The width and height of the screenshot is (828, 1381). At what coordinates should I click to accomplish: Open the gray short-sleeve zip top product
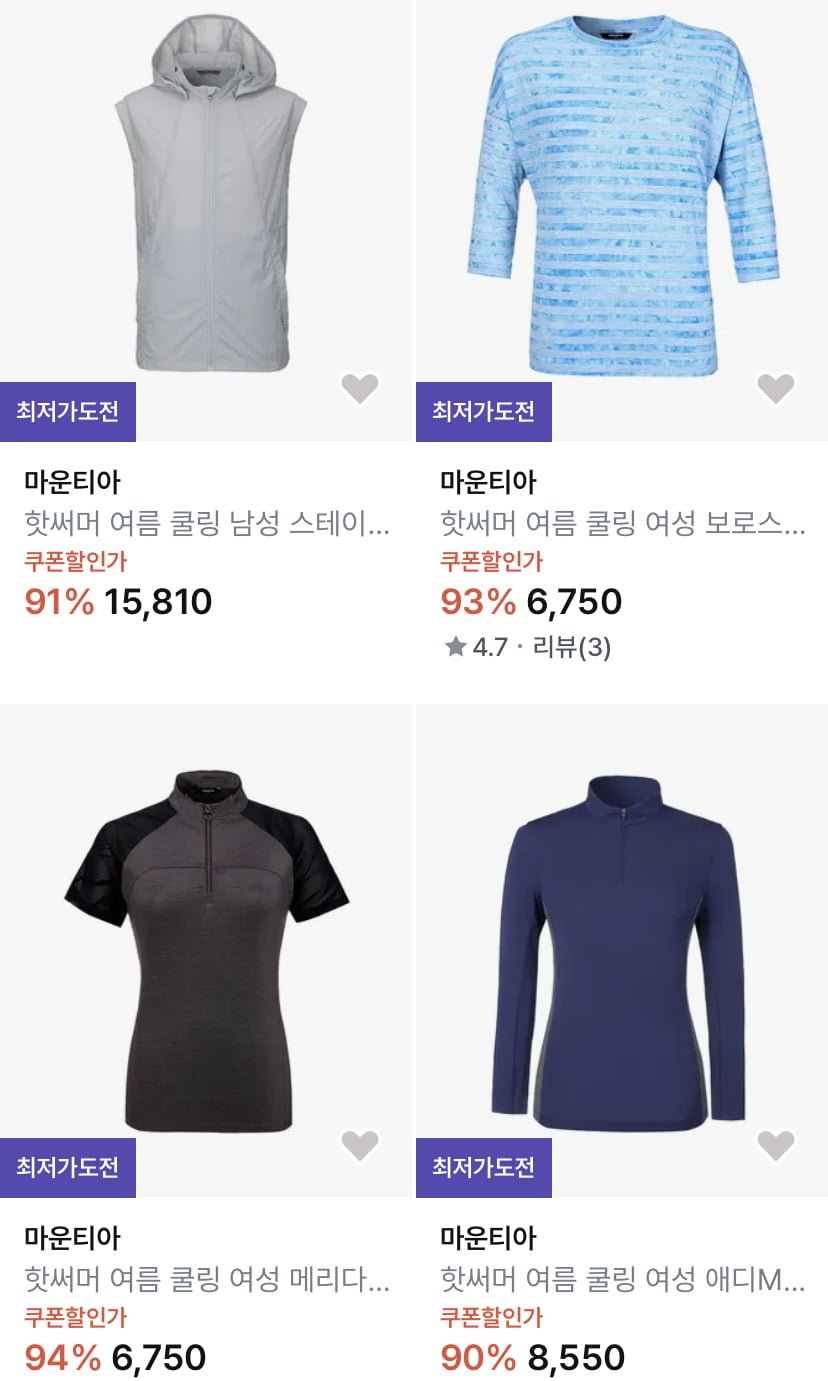208,950
